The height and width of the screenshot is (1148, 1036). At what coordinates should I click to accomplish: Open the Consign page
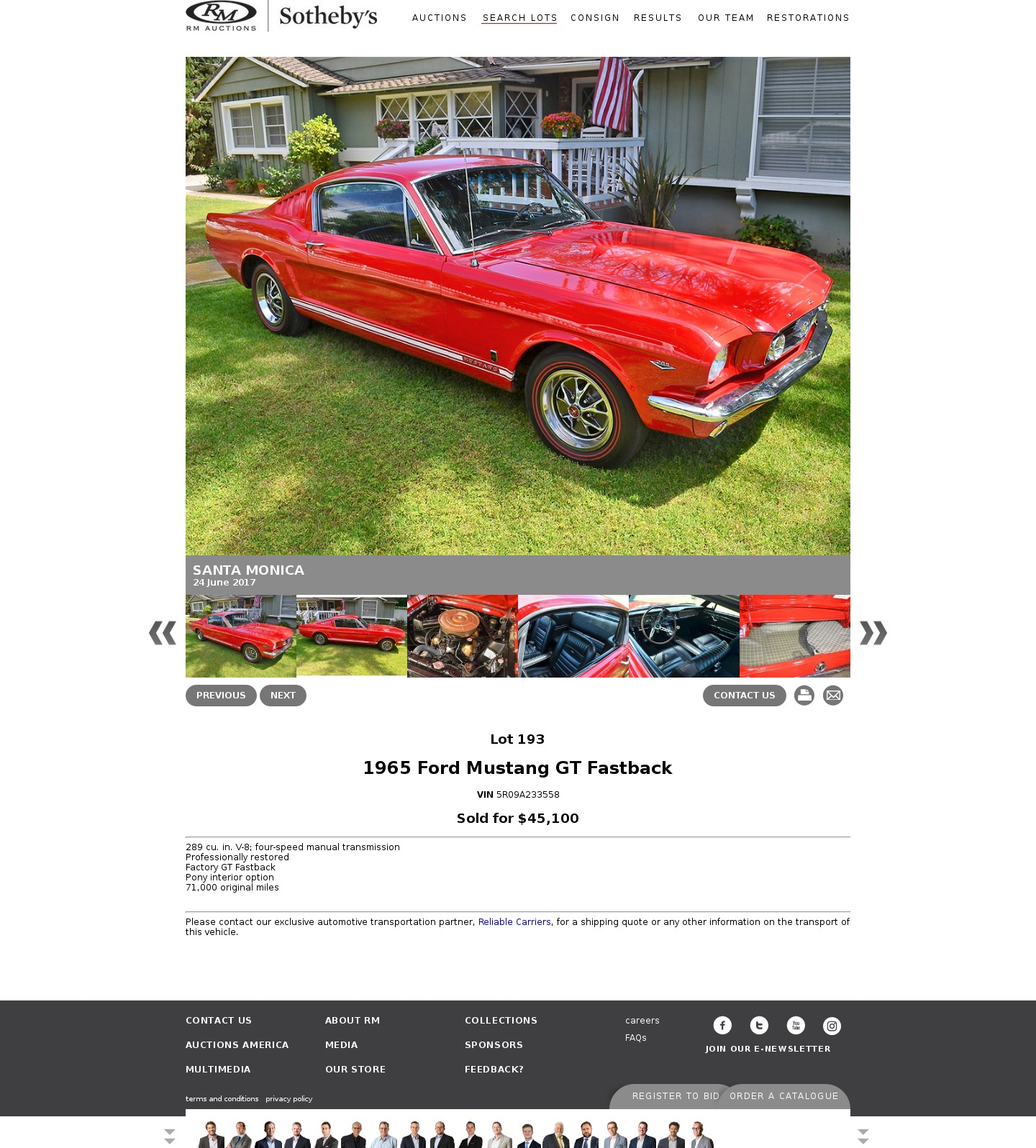[x=594, y=18]
